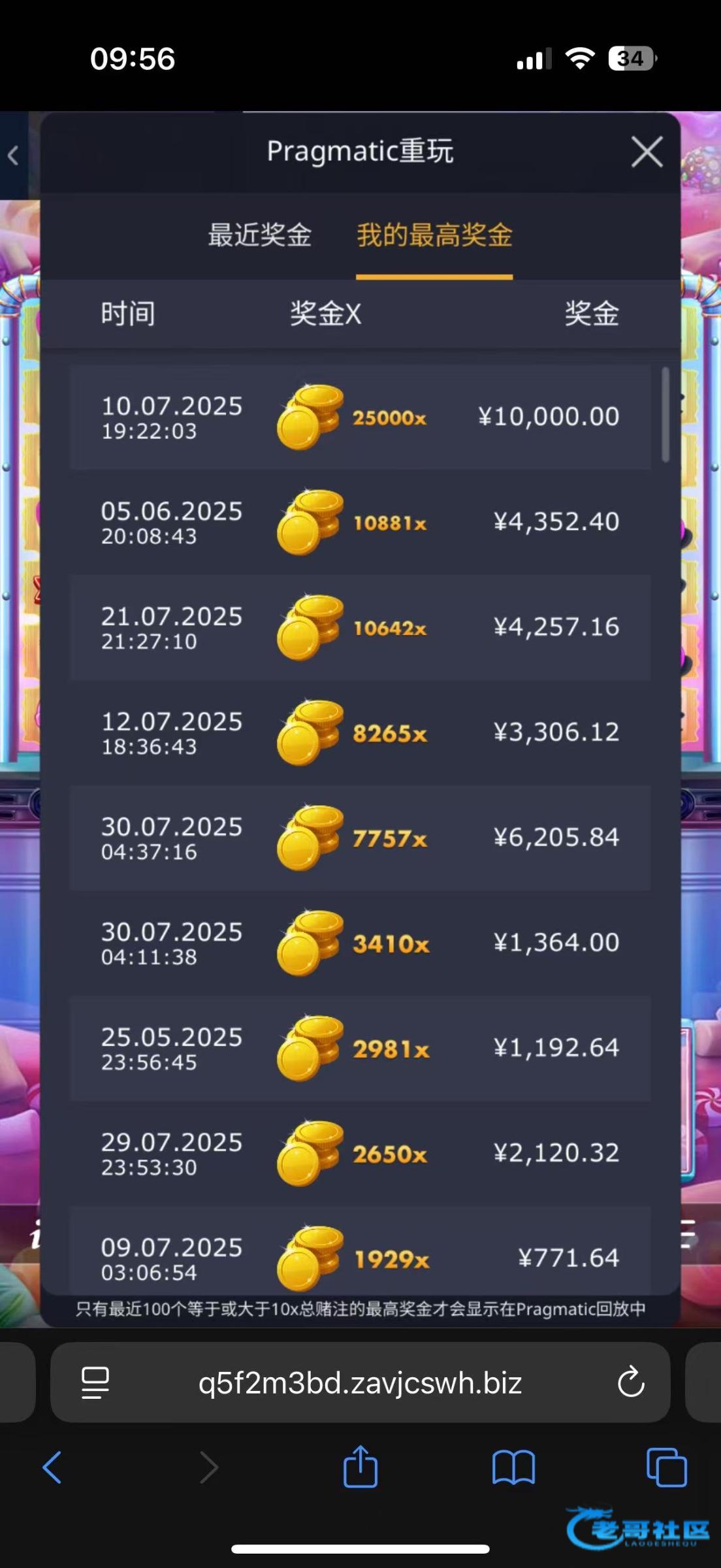This screenshot has width=721, height=1568.
Task: Open the 10881x win replay from 05.06.2025
Action: [x=360, y=522]
